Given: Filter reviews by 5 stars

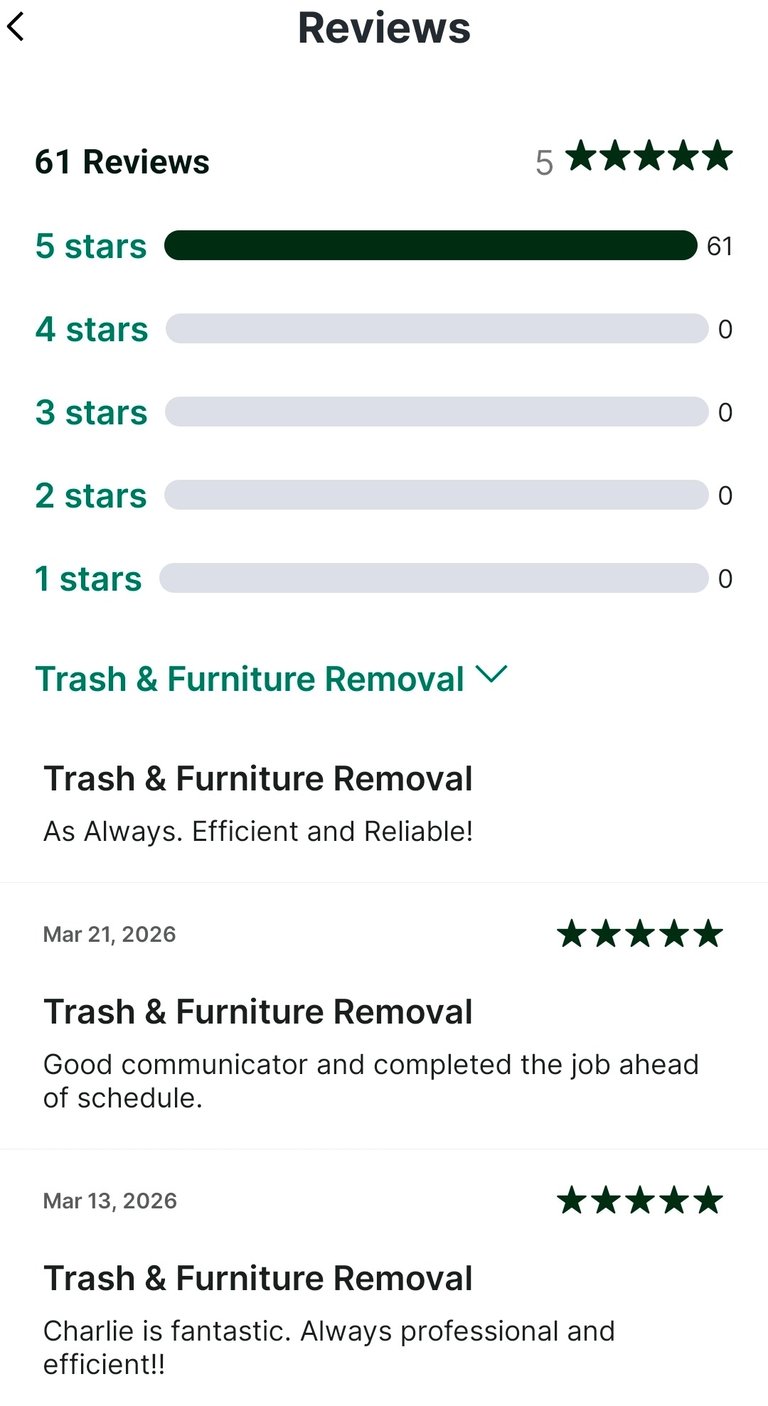Looking at the screenshot, I should click(x=90, y=246).
